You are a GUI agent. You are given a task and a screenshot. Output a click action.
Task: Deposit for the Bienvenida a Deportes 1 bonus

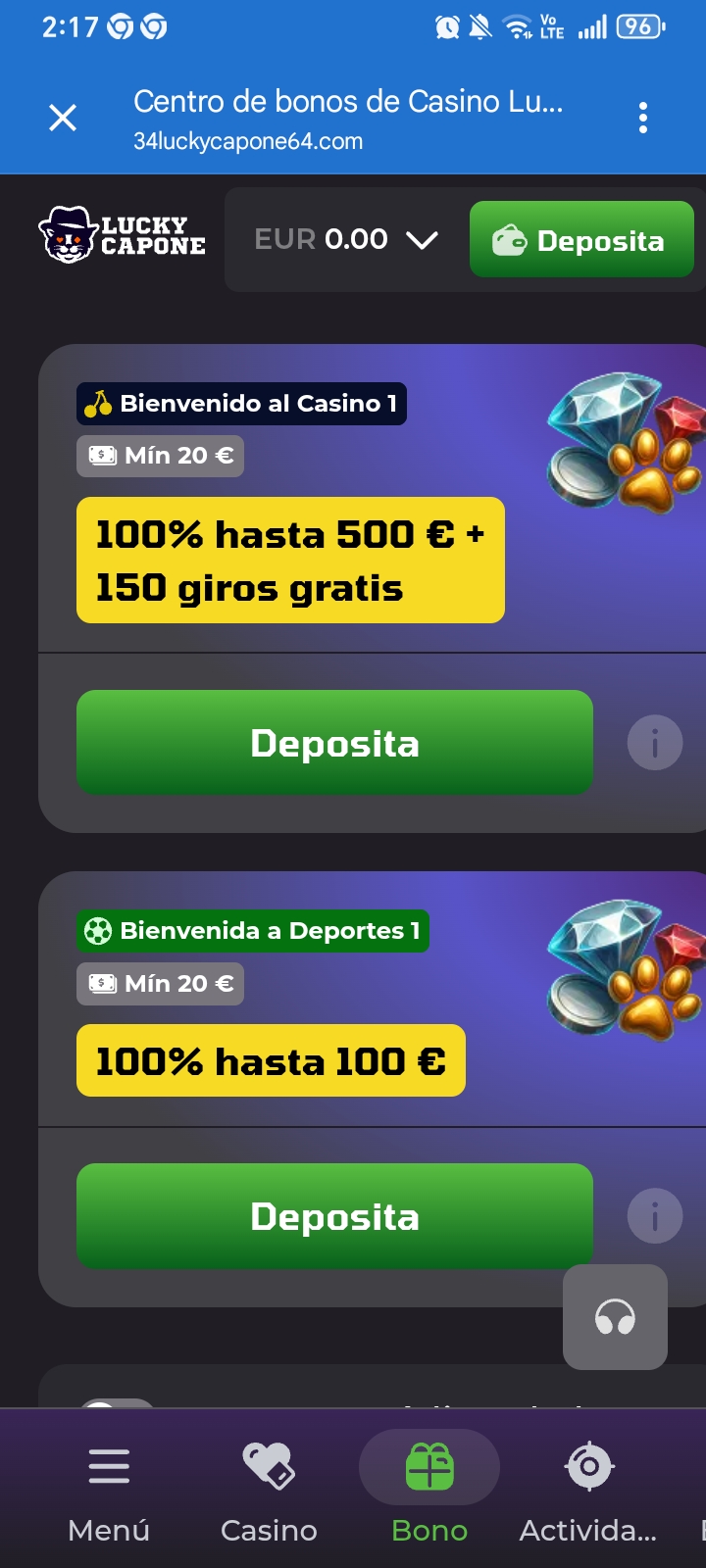point(334,1216)
